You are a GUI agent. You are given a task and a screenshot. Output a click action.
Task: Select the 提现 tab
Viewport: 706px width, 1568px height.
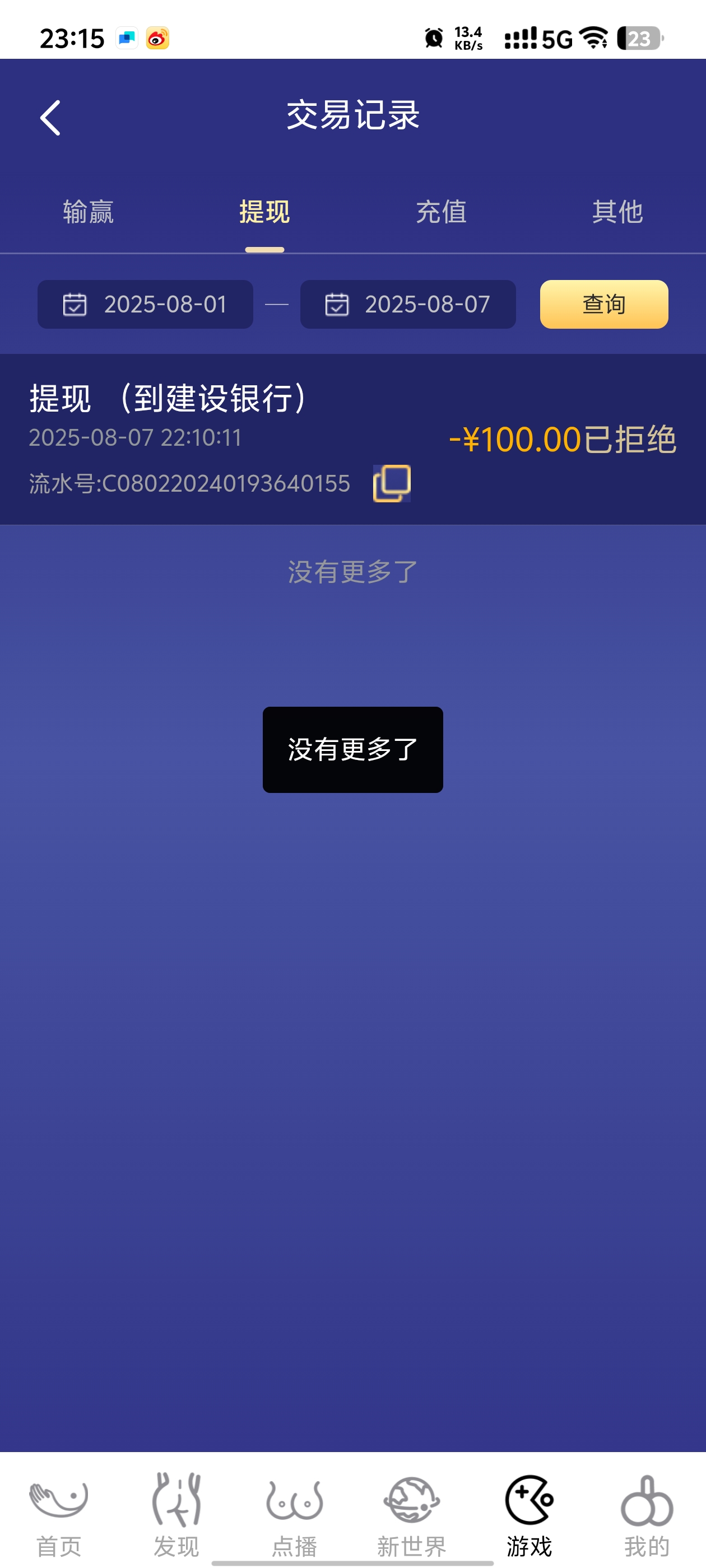coord(264,212)
